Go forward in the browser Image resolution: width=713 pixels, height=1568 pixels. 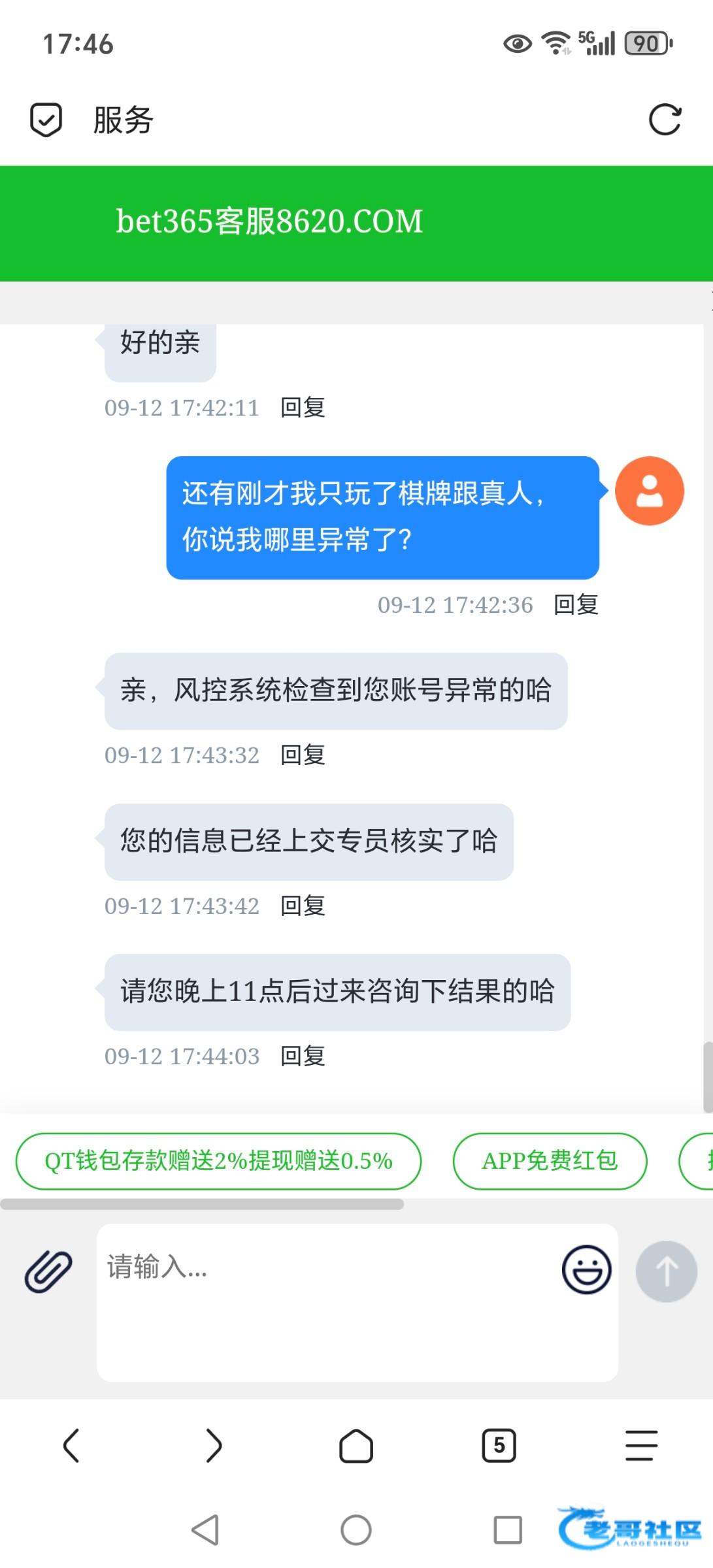(x=214, y=1445)
